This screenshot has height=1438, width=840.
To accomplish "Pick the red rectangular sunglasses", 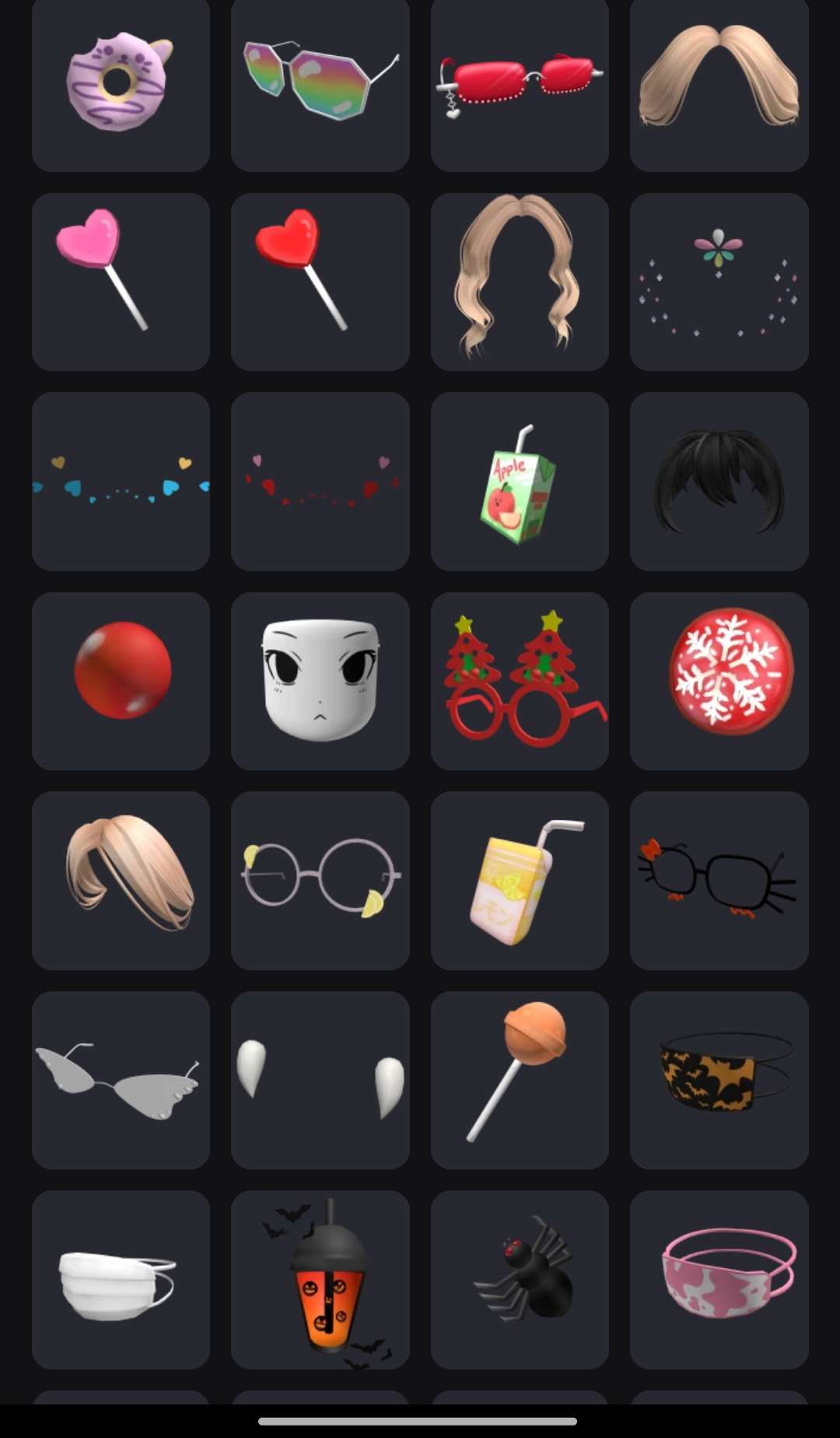I will [x=520, y=82].
